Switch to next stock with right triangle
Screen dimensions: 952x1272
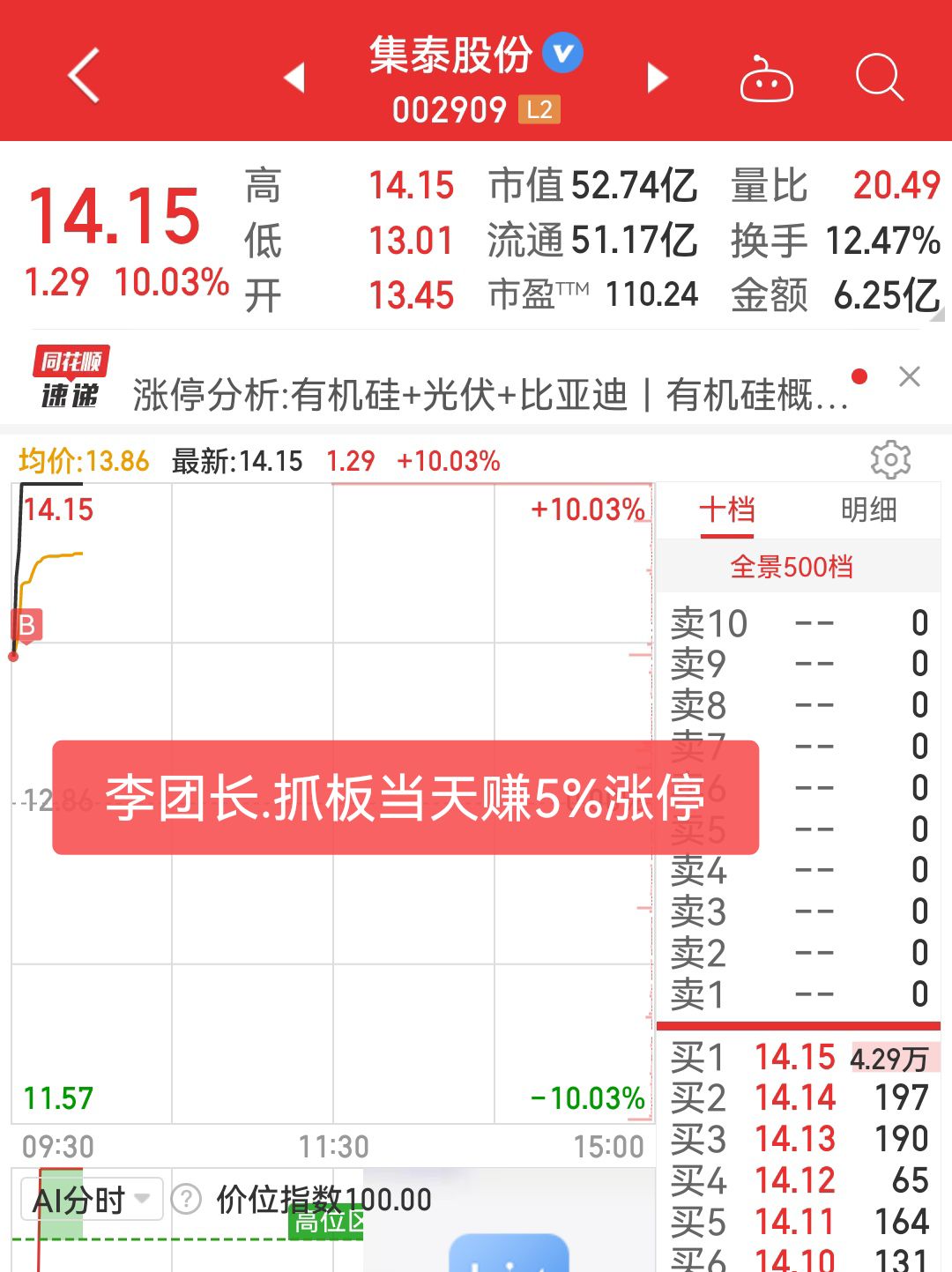[x=658, y=78]
